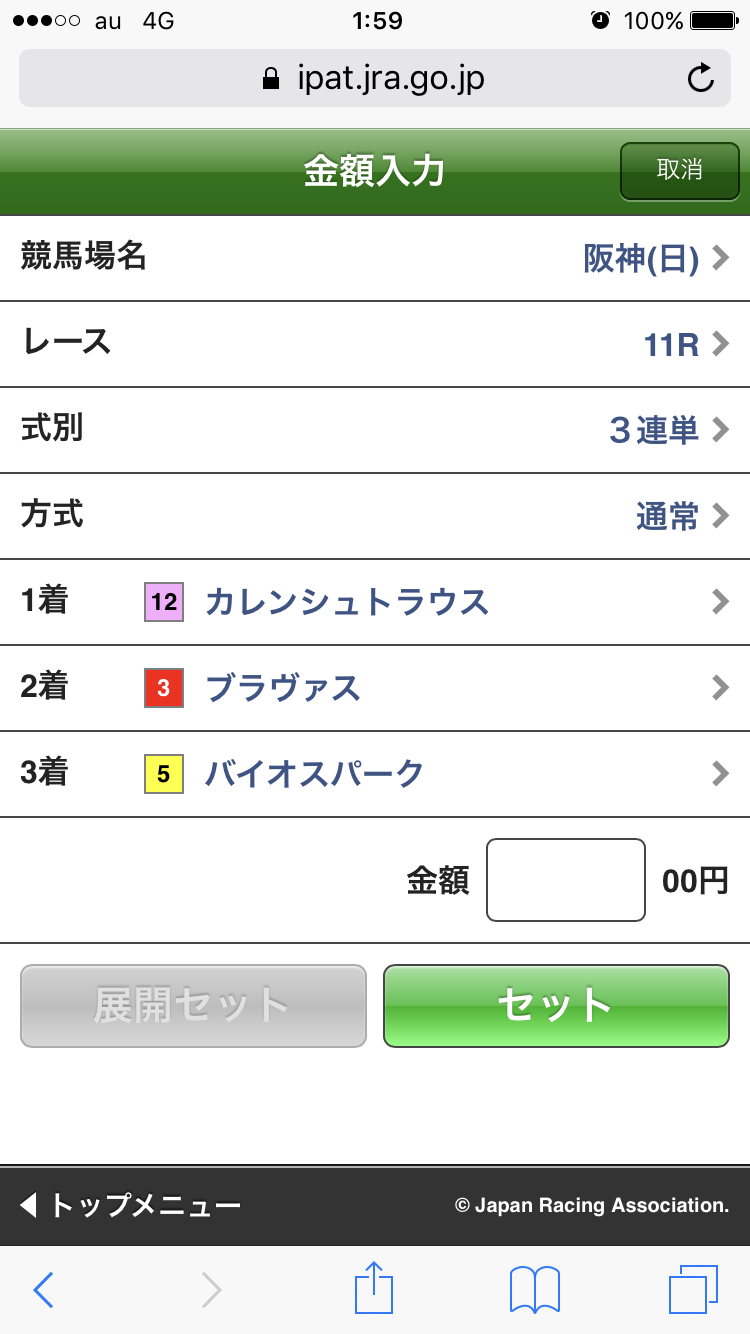Open the Safari bookmarks panel
The height and width of the screenshot is (1334, 750).
pyautogui.click(x=535, y=1289)
